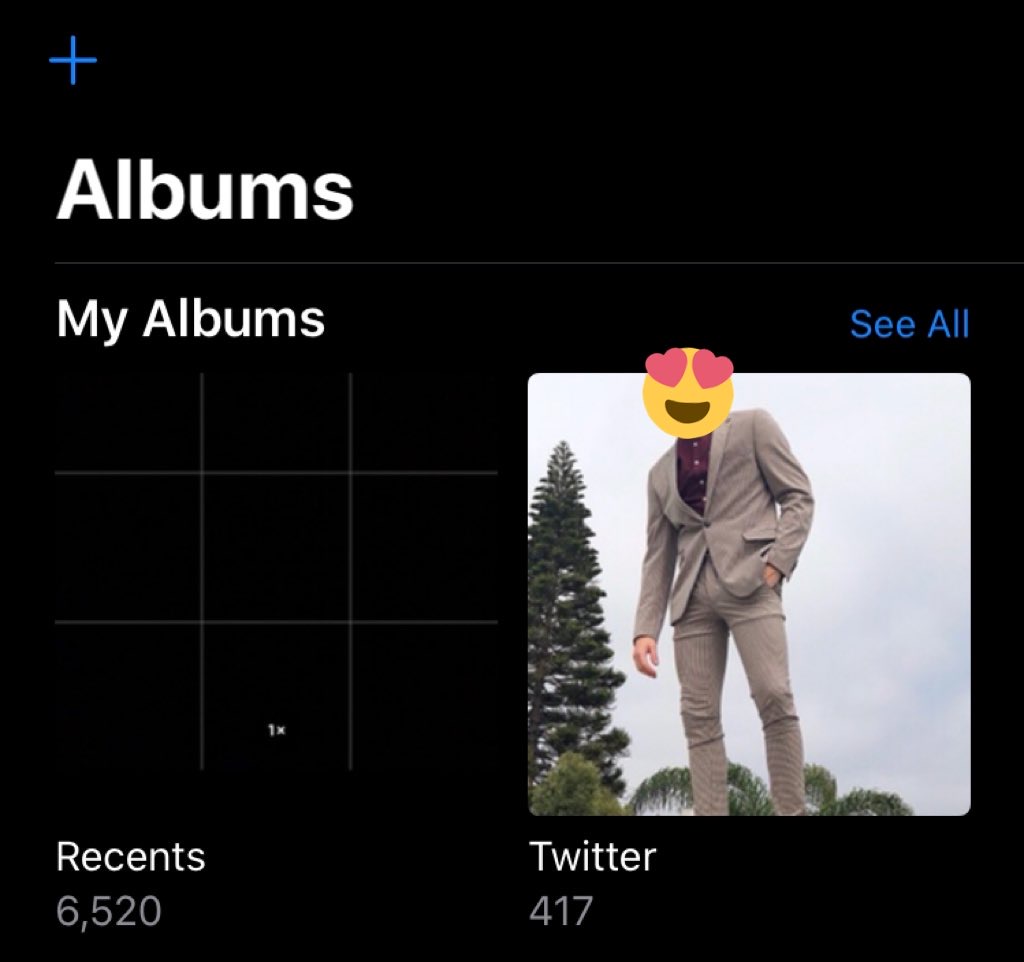Open See All albums
This screenshot has width=1024, height=962.
[x=908, y=324]
